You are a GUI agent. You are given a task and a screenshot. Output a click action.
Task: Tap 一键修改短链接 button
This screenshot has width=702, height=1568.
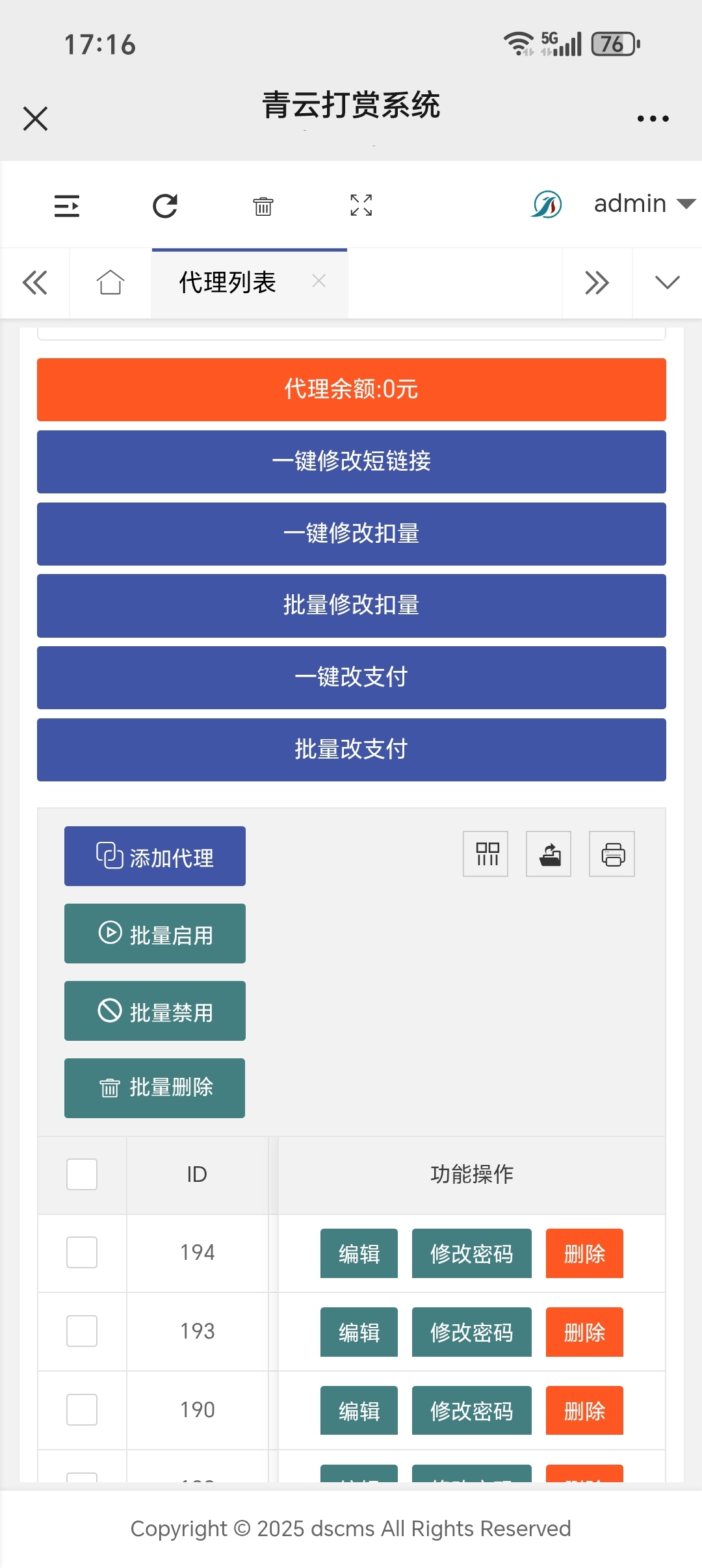tap(351, 462)
